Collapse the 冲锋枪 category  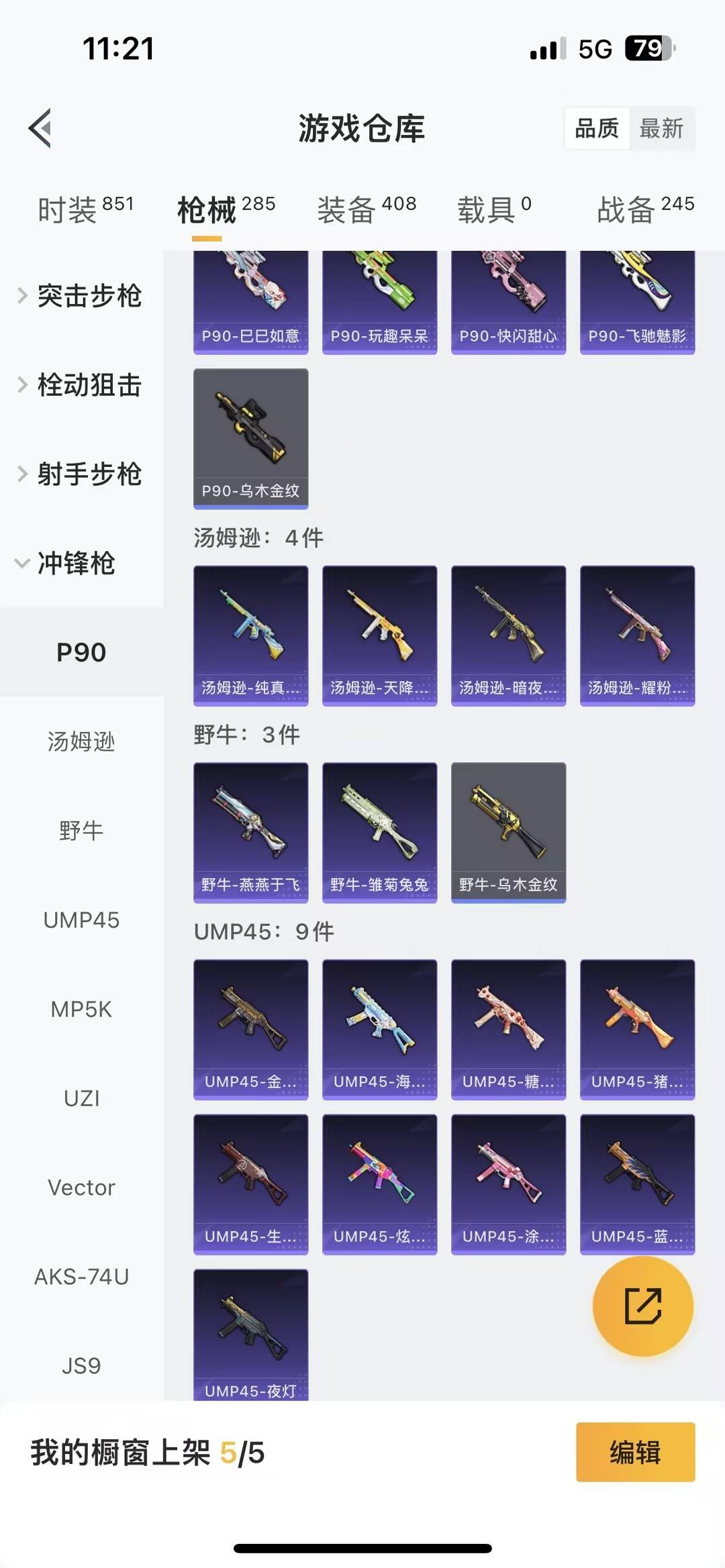[x=67, y=563]
